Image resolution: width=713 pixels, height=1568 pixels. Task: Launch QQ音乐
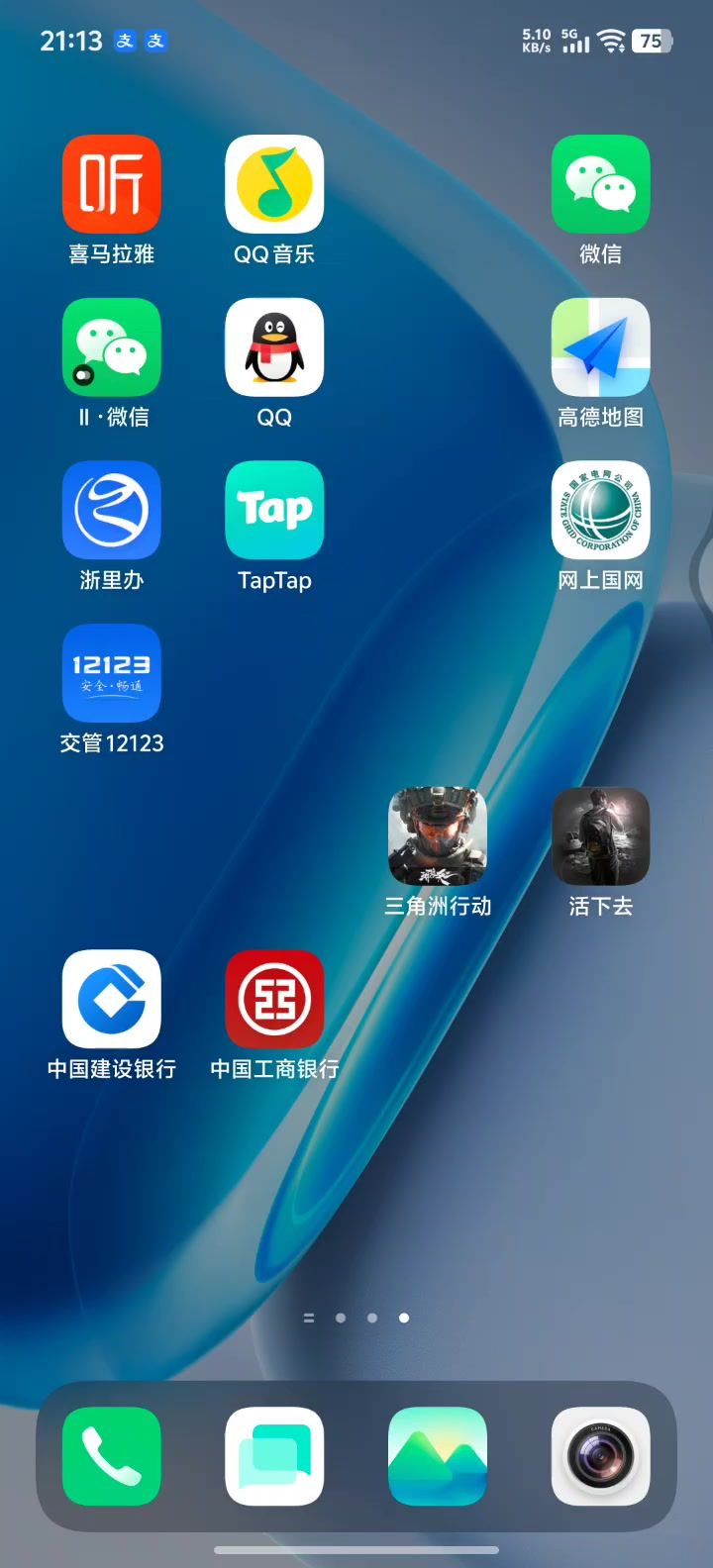pyautogui.click(x=274, y=185)
